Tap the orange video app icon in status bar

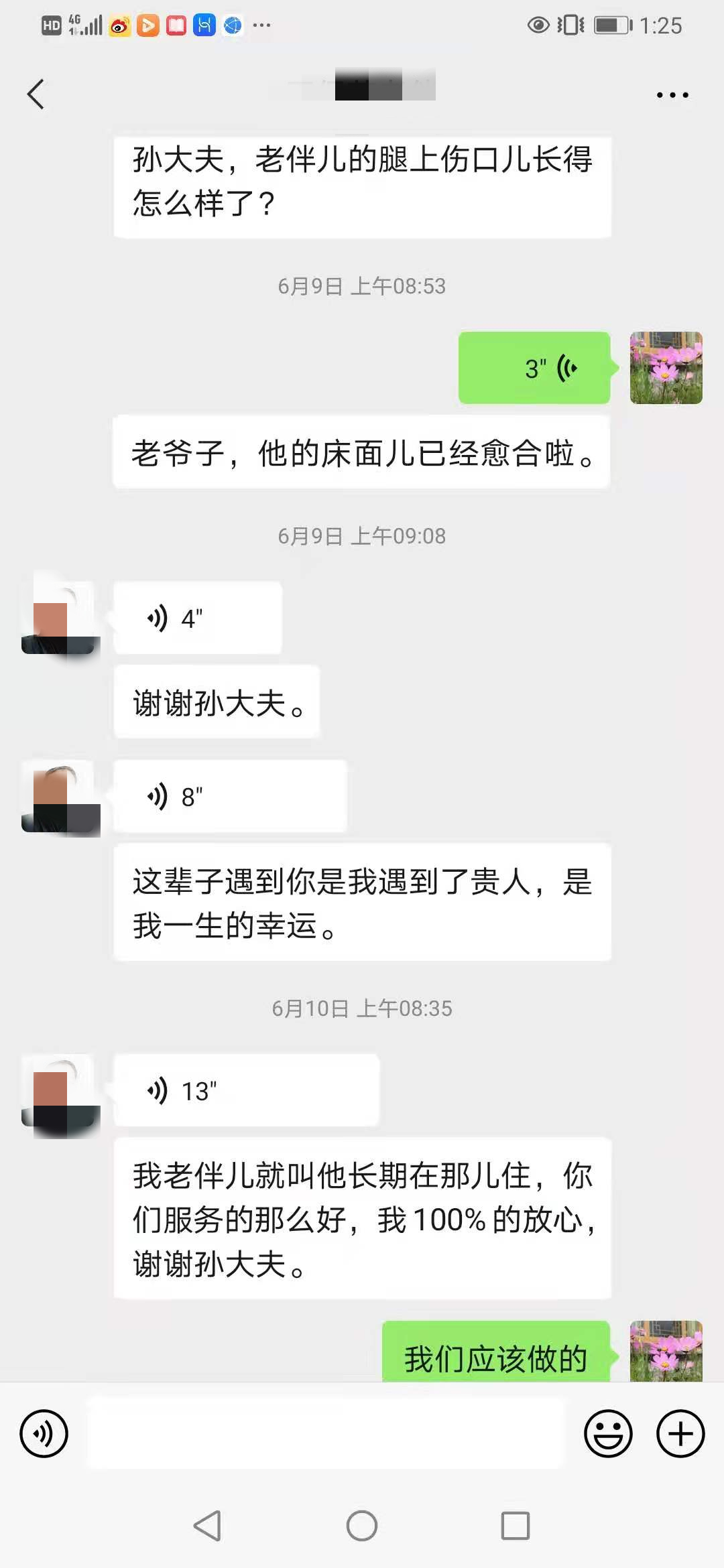(x=149, y=25)
